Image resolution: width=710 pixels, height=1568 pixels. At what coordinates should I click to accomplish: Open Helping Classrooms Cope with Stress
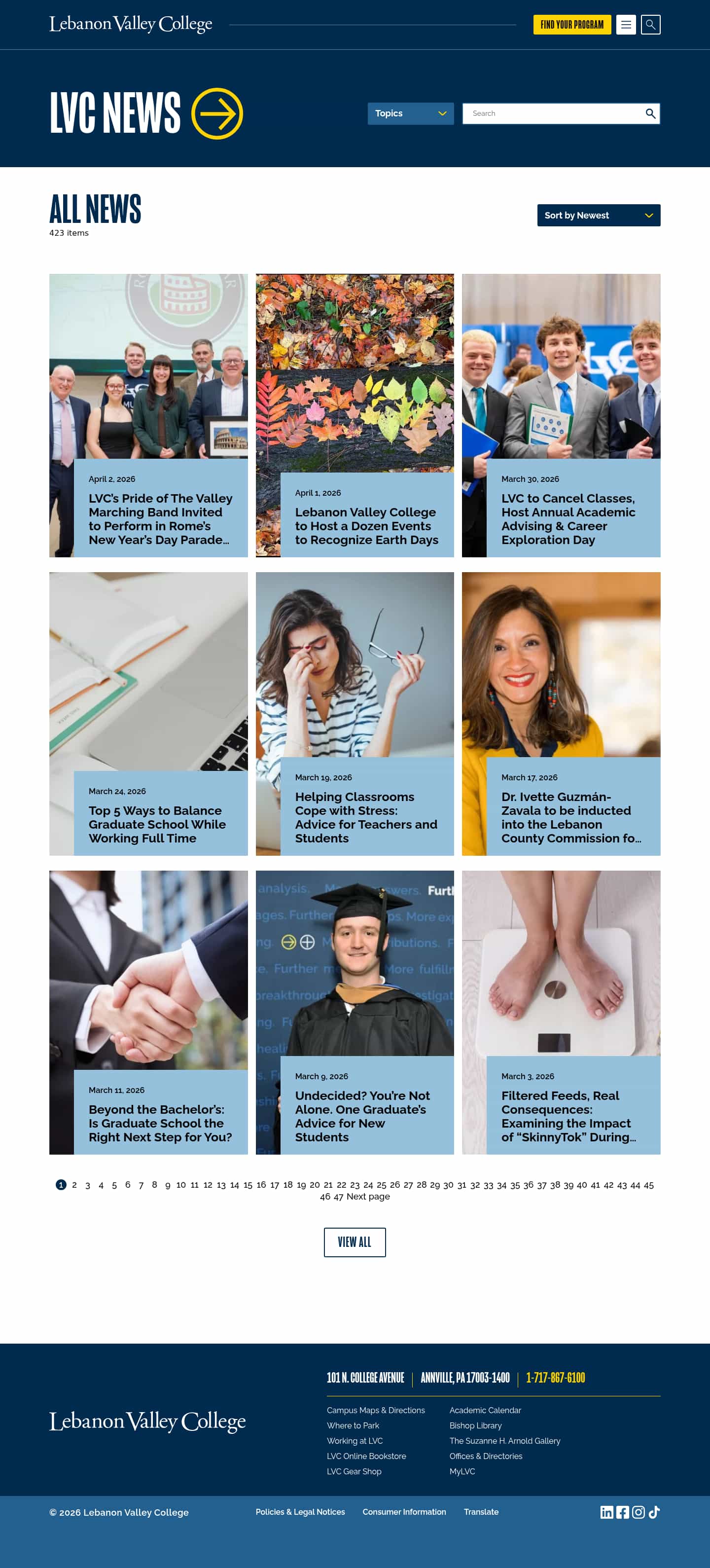[366, 817]
